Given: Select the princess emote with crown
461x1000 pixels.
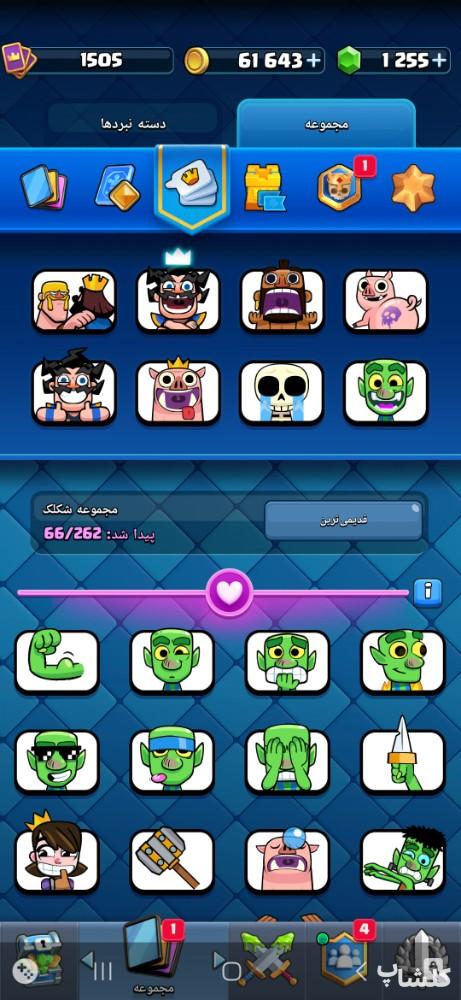Looking at the screenshot, I should [x=57, y=857].
